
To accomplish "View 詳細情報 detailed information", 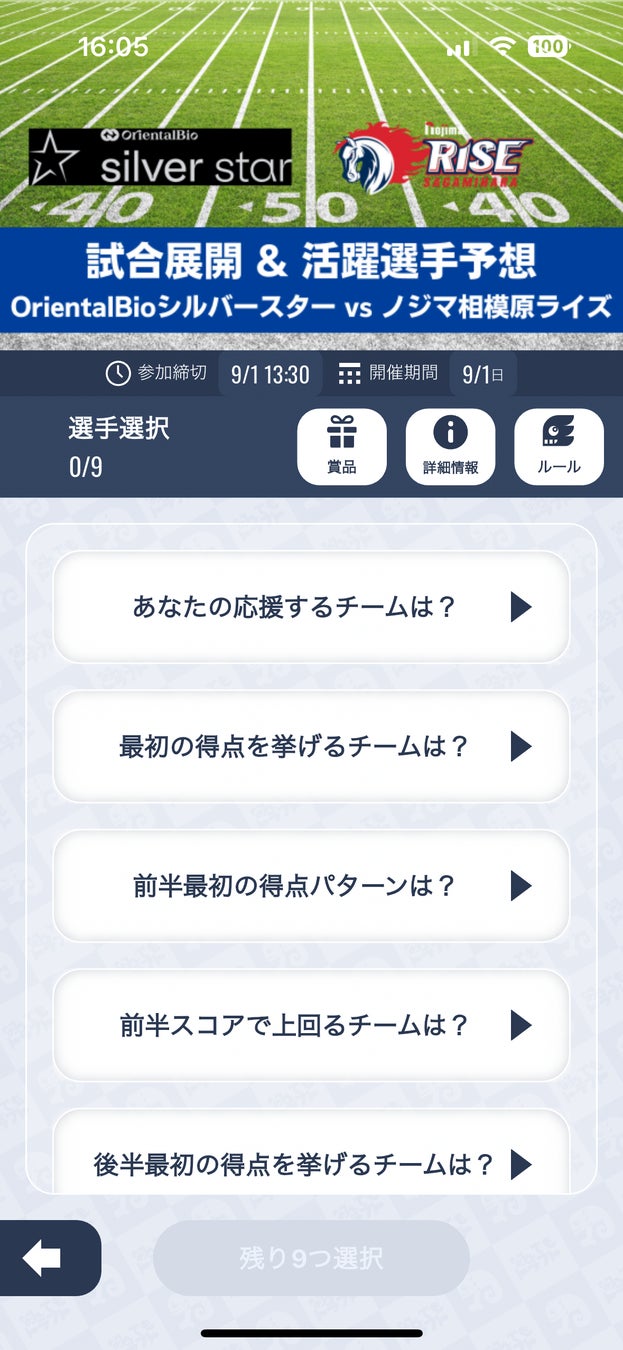I will 450,447.
